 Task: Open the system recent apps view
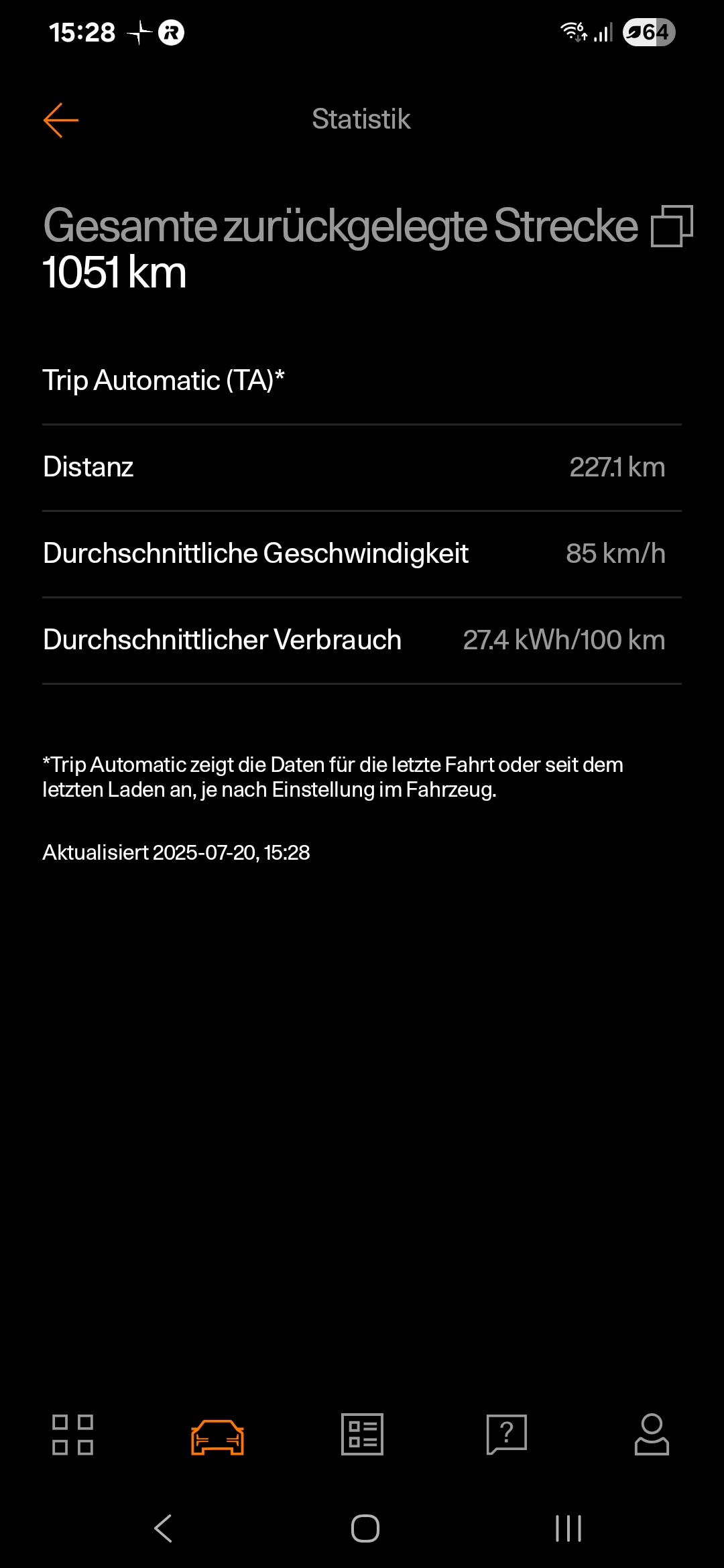point(568,1528)
